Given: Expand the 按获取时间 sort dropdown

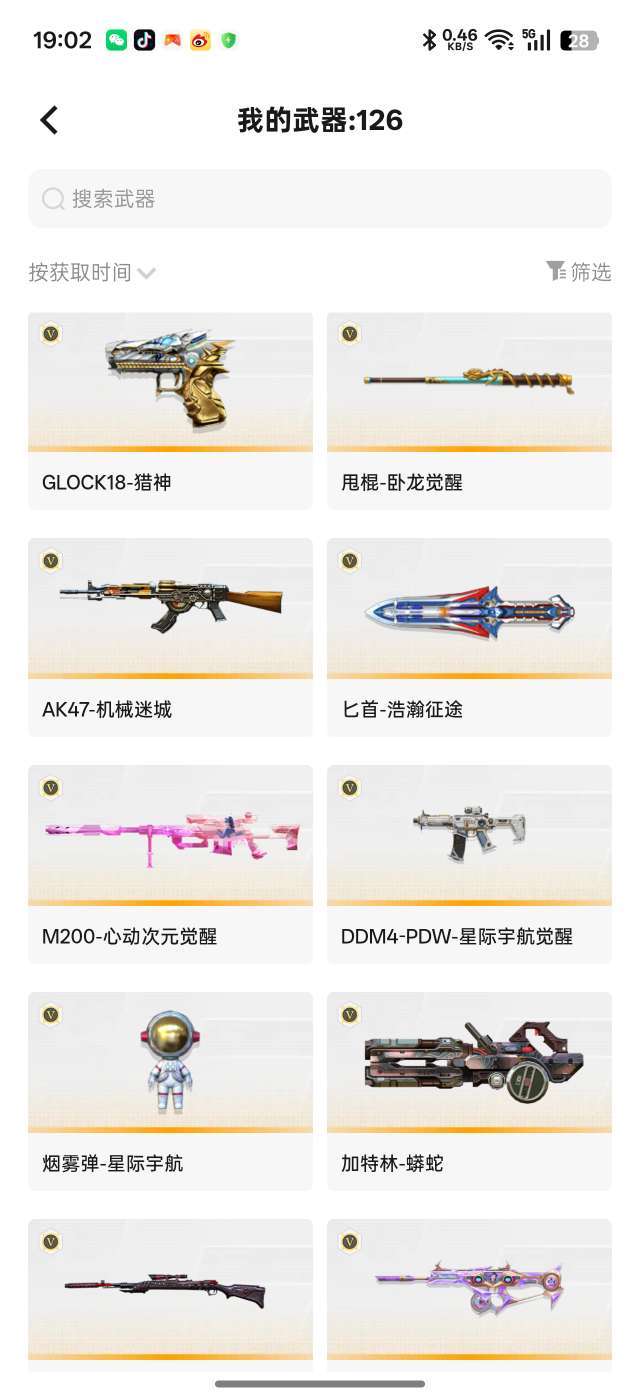Looking at the screenshot, I should [92, 272].
